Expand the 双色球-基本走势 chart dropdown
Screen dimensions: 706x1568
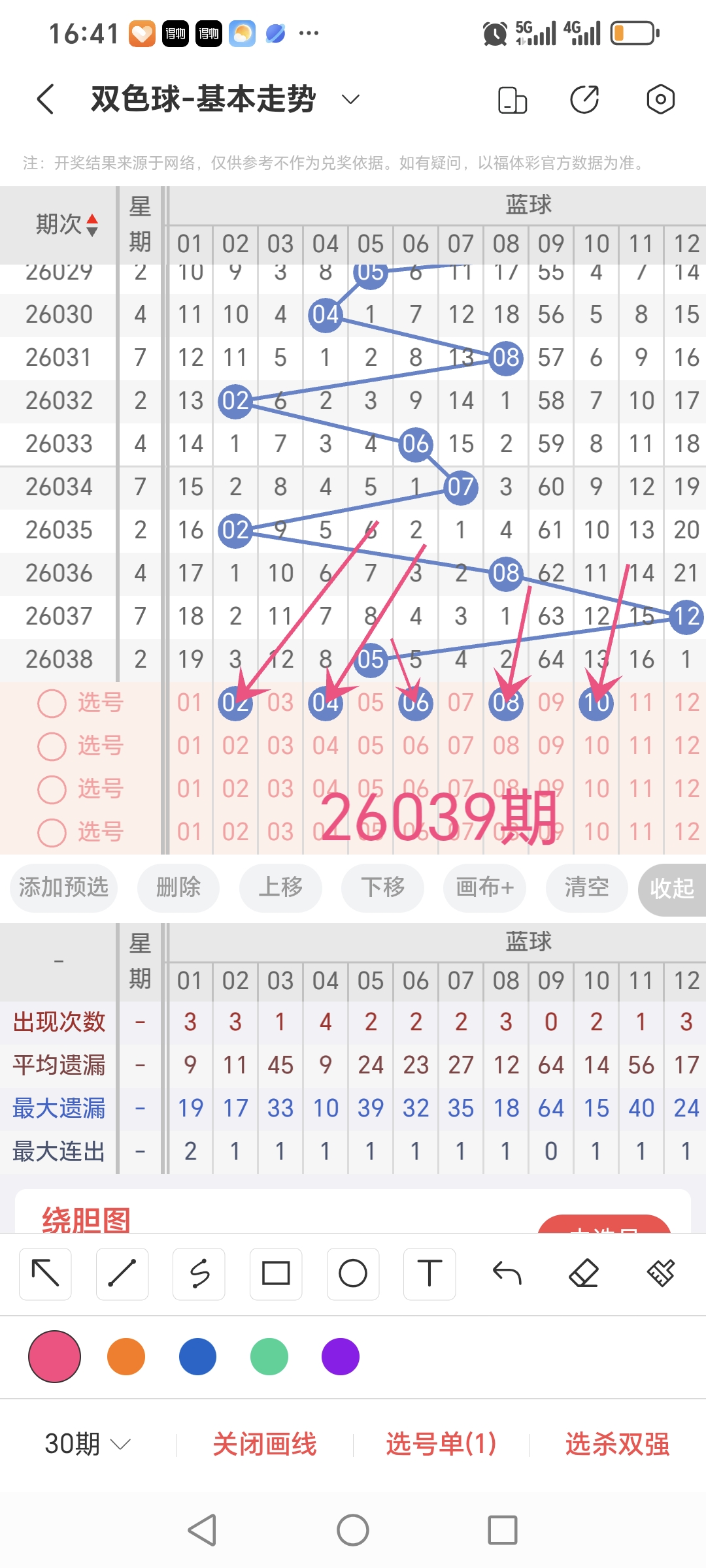pyautogui.click(x=351, y=99)
